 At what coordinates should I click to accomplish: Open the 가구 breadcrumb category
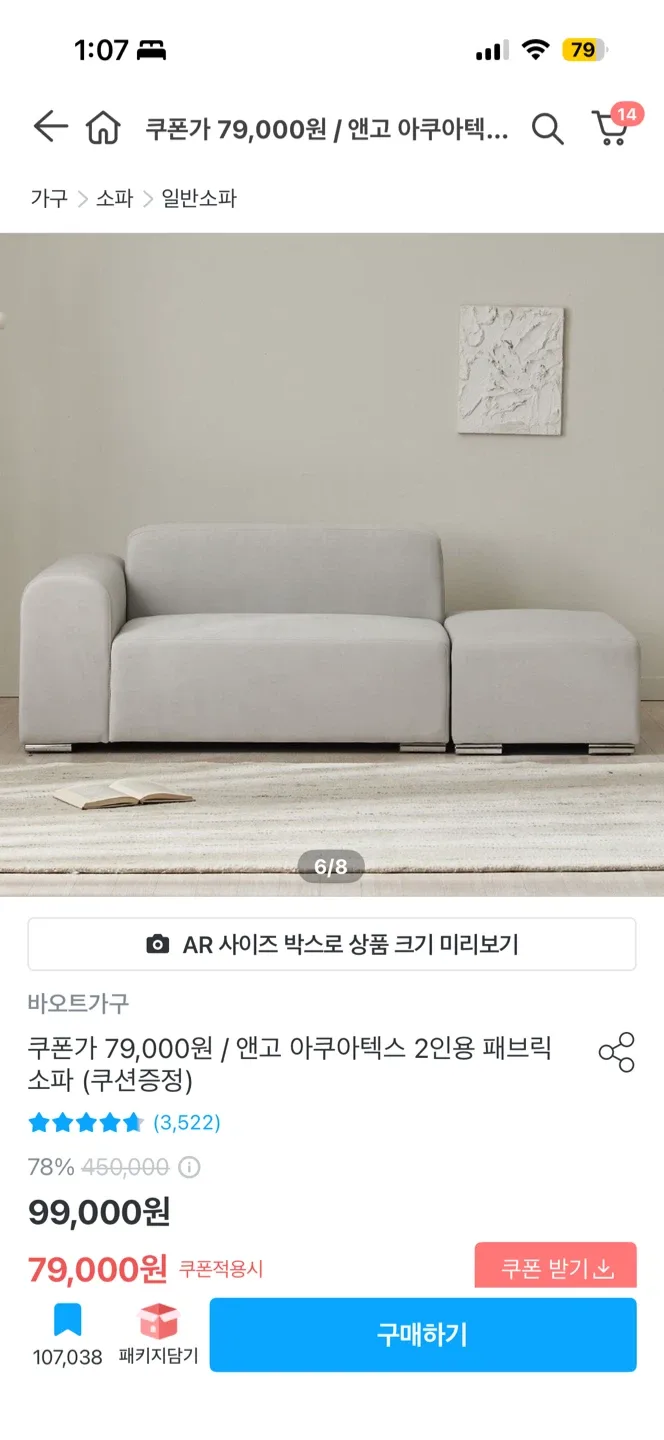click(48, 198)
